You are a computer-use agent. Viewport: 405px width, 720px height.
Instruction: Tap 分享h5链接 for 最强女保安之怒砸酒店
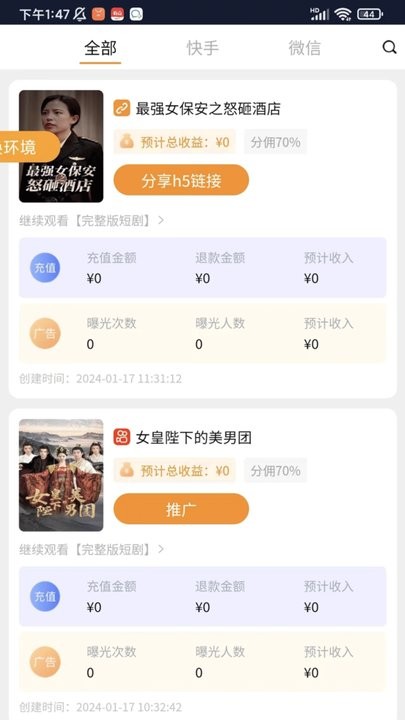click(181, 180)
